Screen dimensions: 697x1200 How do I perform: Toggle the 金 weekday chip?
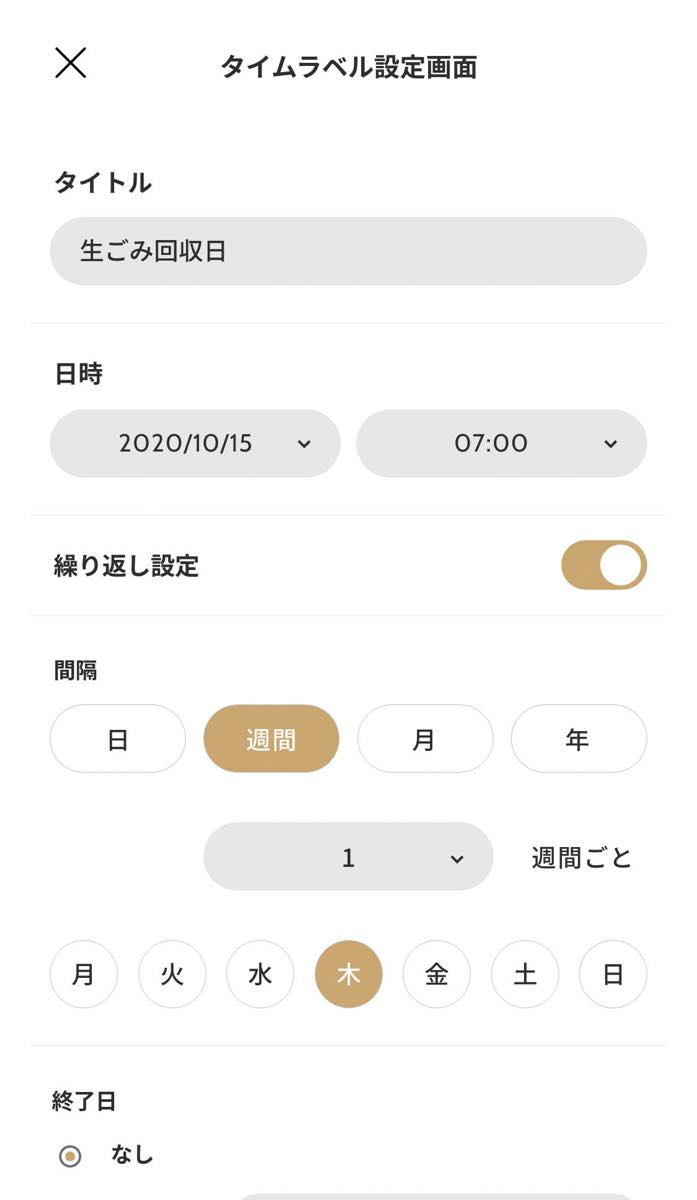pos(436,974)
